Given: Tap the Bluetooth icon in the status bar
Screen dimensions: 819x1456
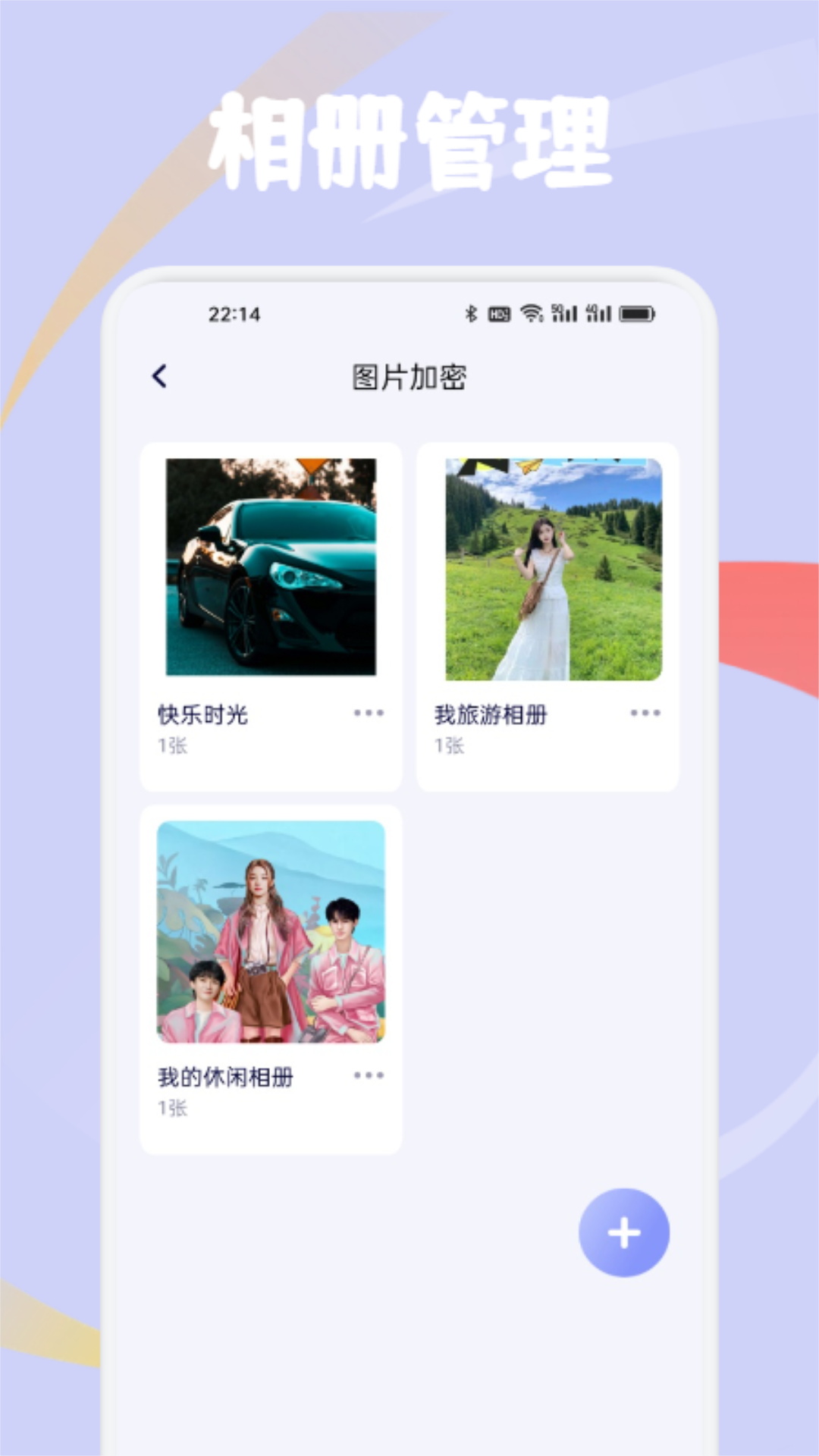Looking at the screenshot, I should (470, 312).
